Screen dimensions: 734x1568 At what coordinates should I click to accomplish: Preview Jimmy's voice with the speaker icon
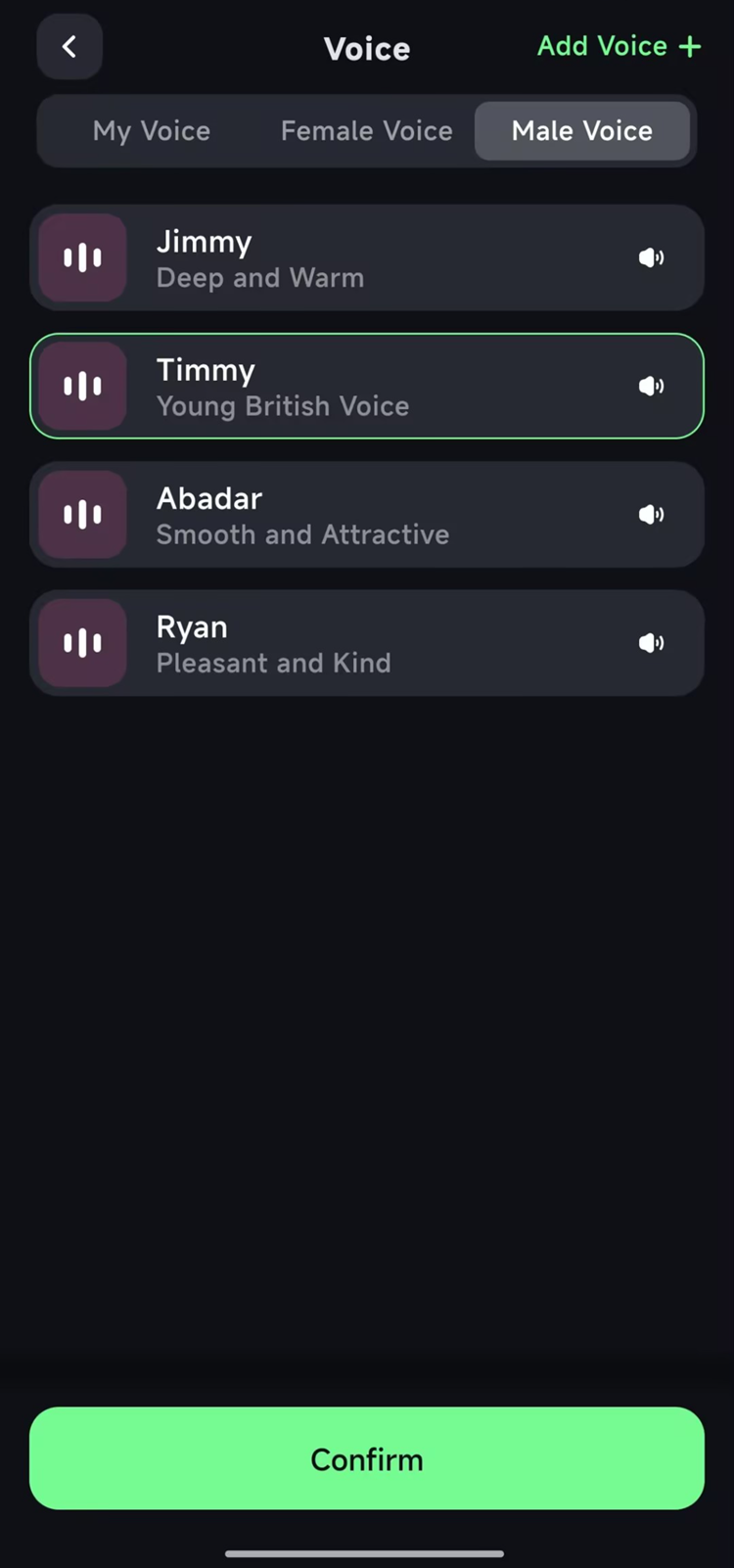tap(651, 258)
